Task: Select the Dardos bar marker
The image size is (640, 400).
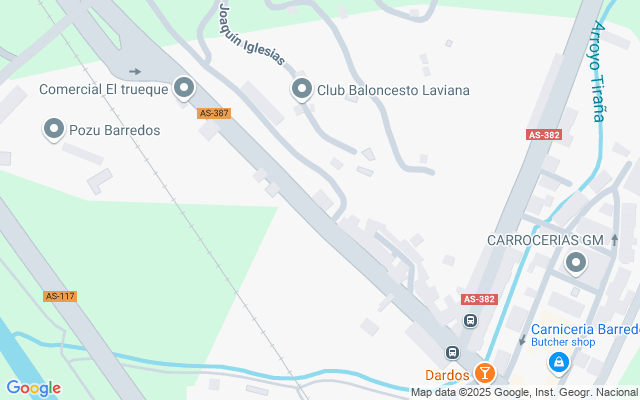Action: [x=485, y=374]
